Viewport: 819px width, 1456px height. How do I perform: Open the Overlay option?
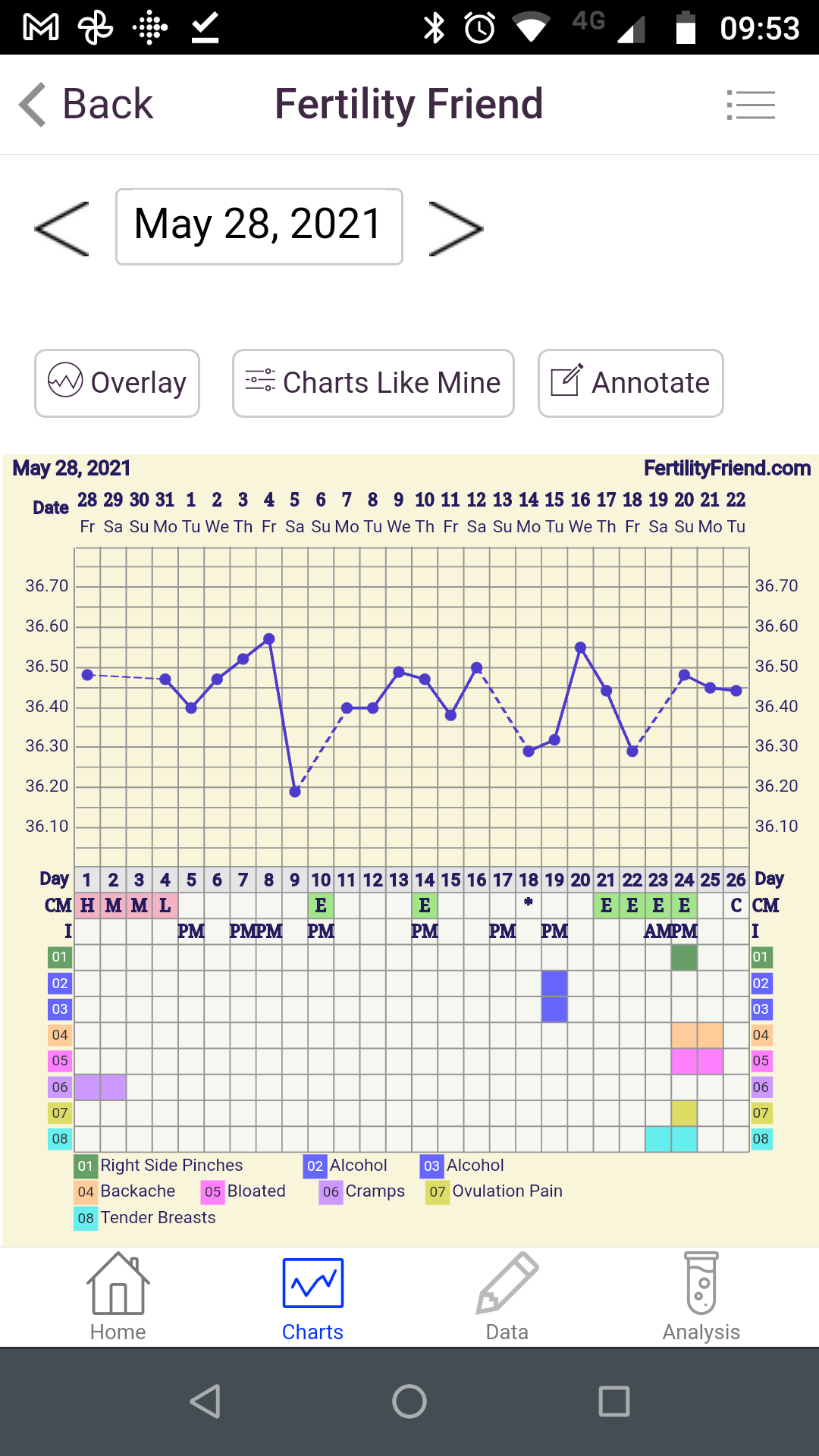pyautogui.click(x=118, y=383)
